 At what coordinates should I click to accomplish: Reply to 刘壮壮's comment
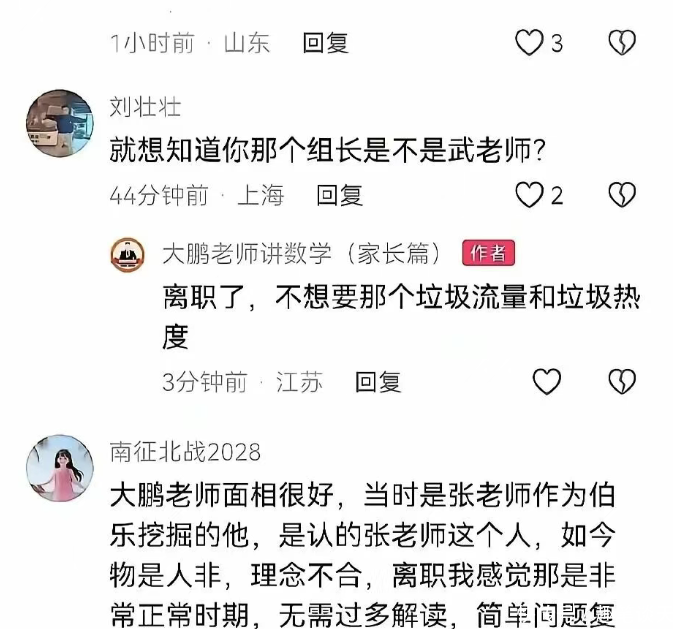click(340, 195)
